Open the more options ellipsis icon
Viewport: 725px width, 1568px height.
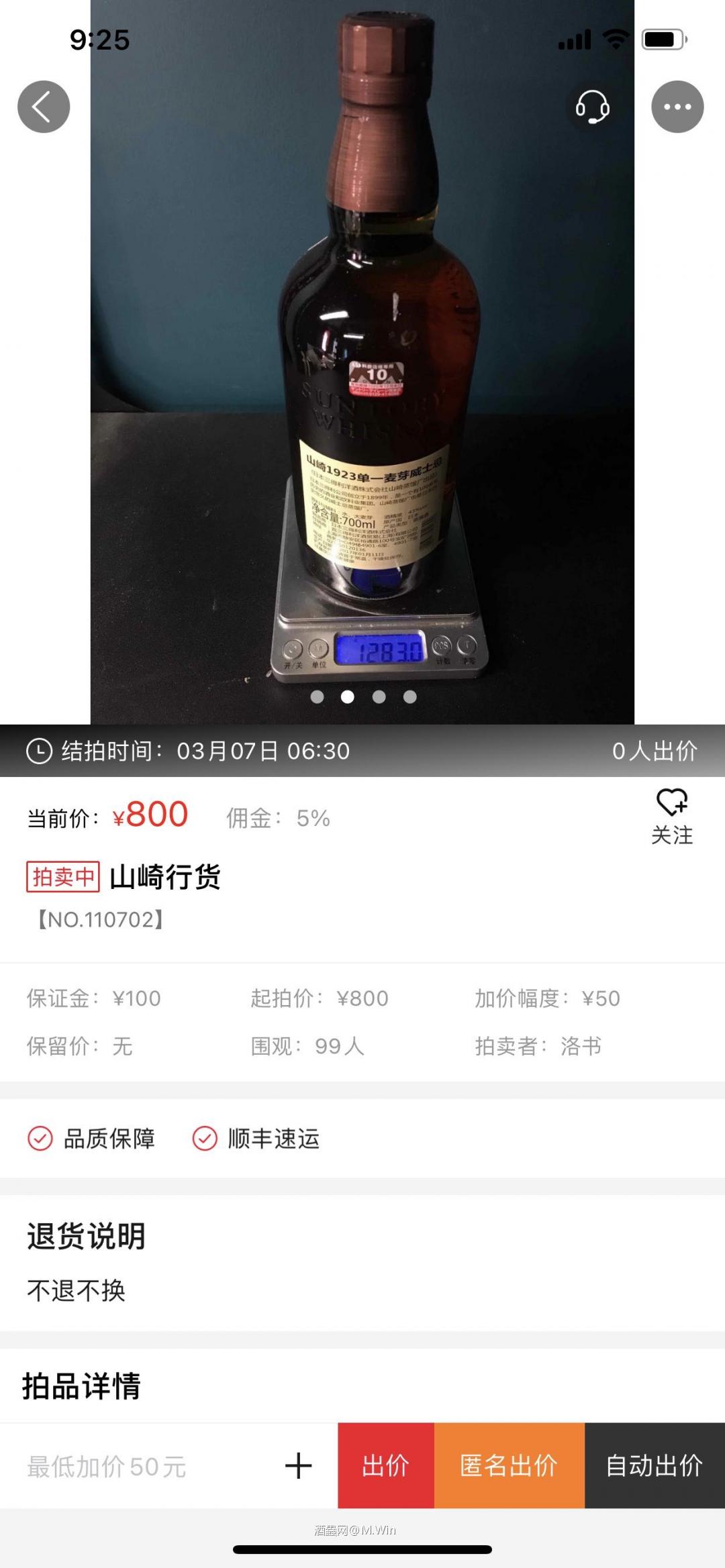pos(677,105)
